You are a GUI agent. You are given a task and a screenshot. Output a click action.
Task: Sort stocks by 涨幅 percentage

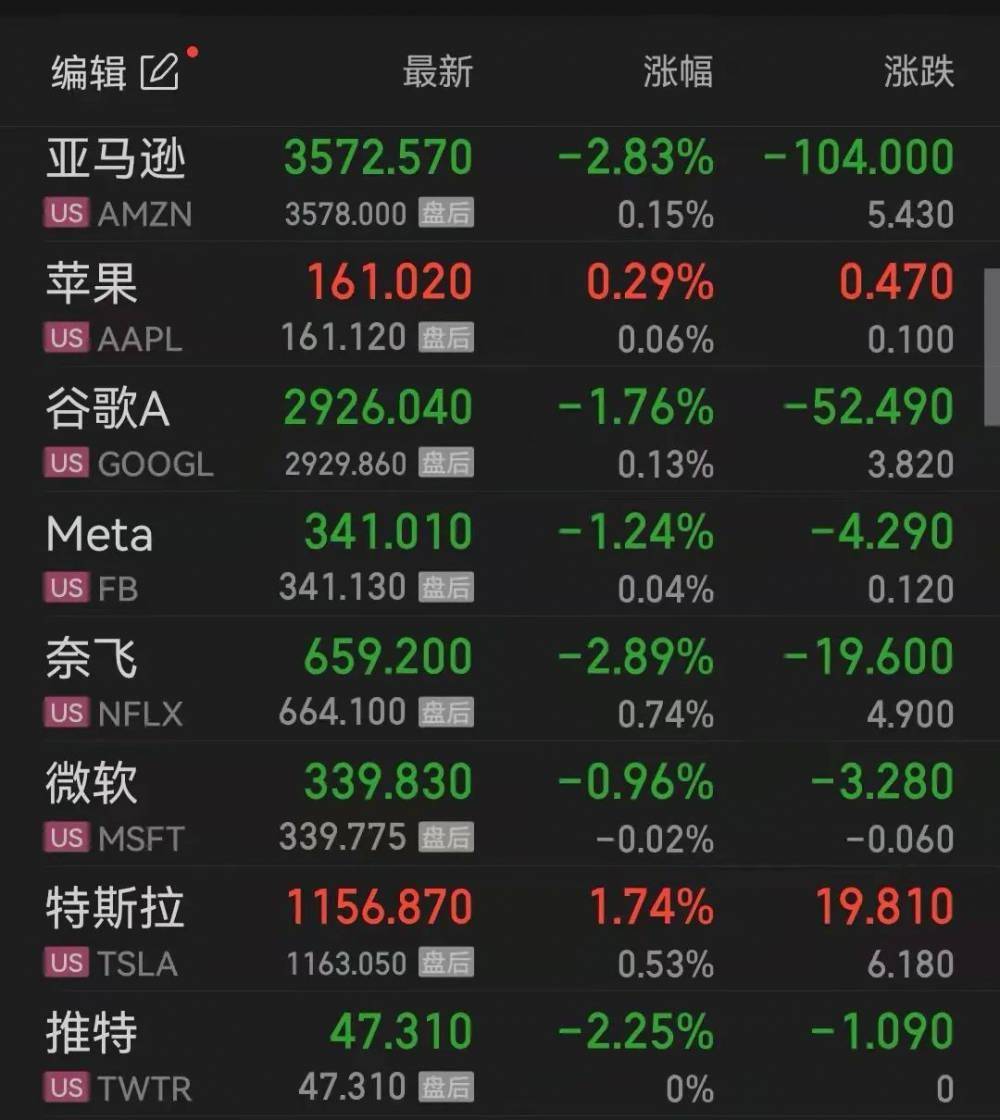677,73
